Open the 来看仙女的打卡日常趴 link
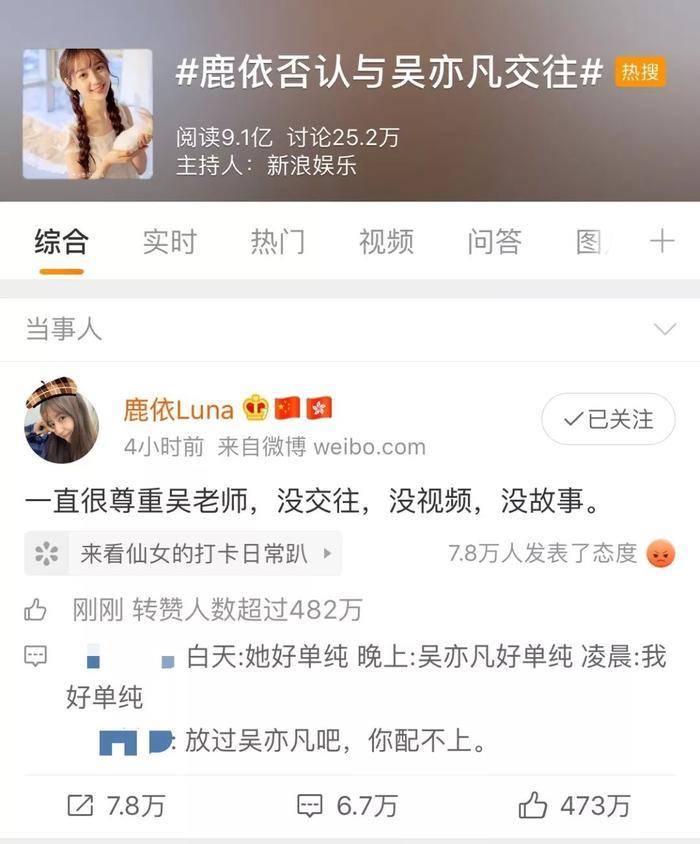The image size is (700, 844). pos(183,554)
